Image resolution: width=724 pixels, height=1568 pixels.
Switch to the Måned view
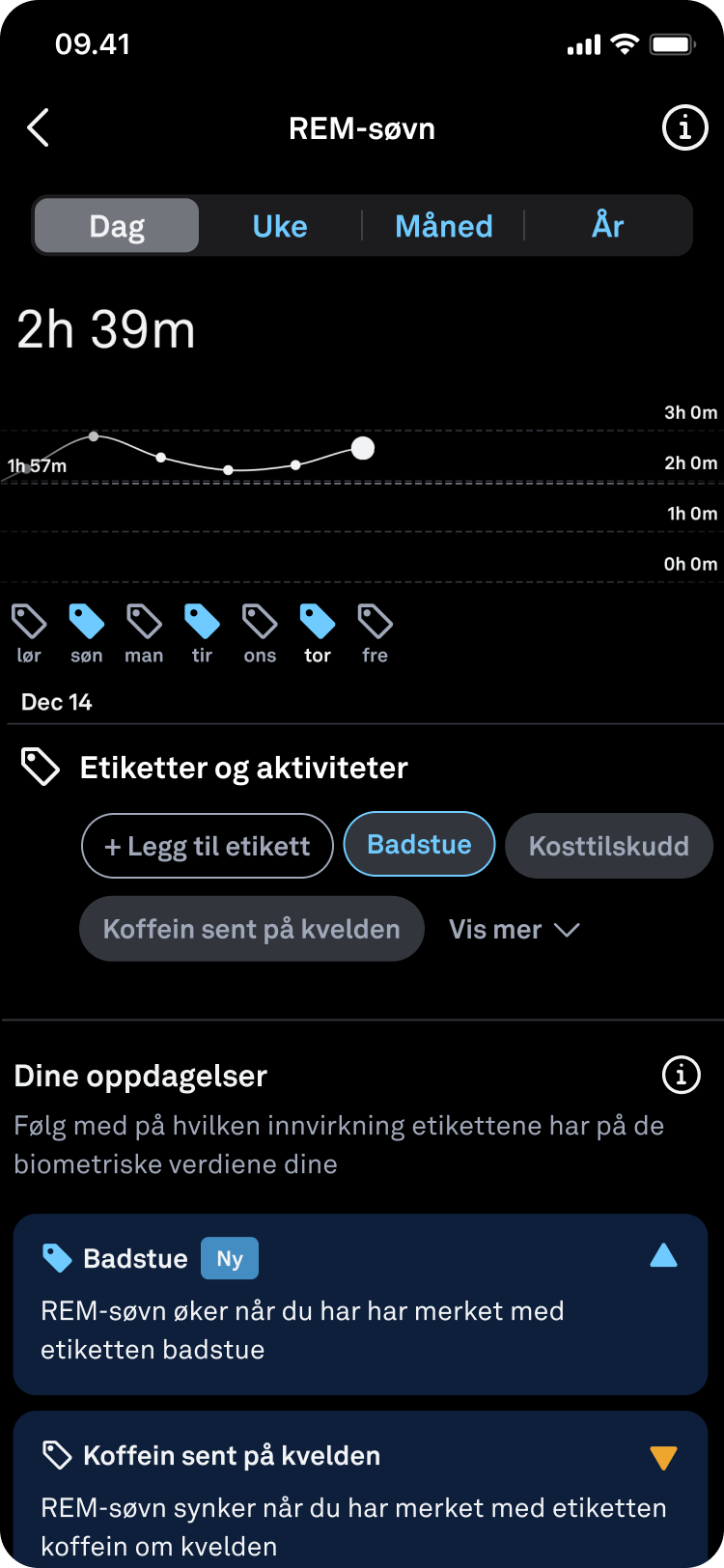pos(444,226)
